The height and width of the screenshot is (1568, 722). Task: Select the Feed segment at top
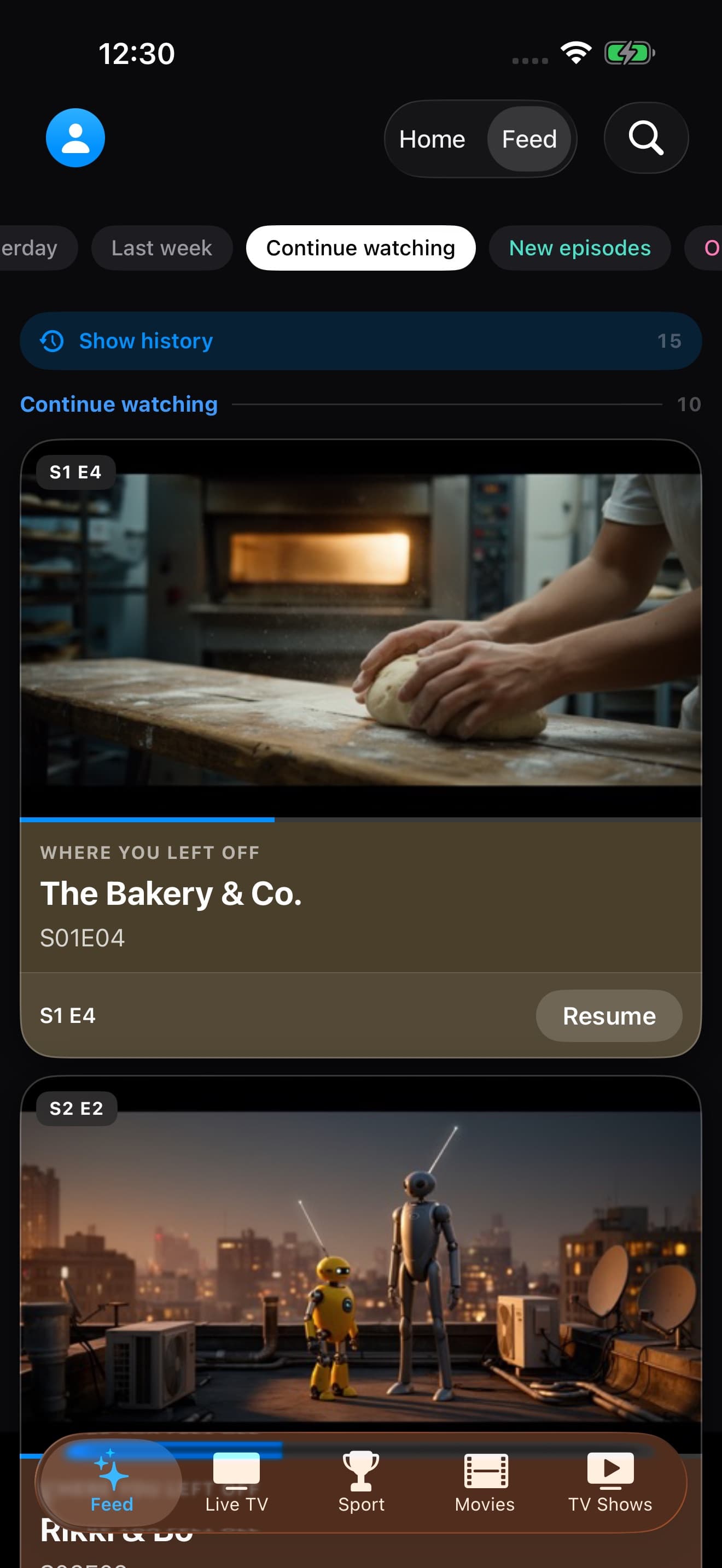click(529, 139)
